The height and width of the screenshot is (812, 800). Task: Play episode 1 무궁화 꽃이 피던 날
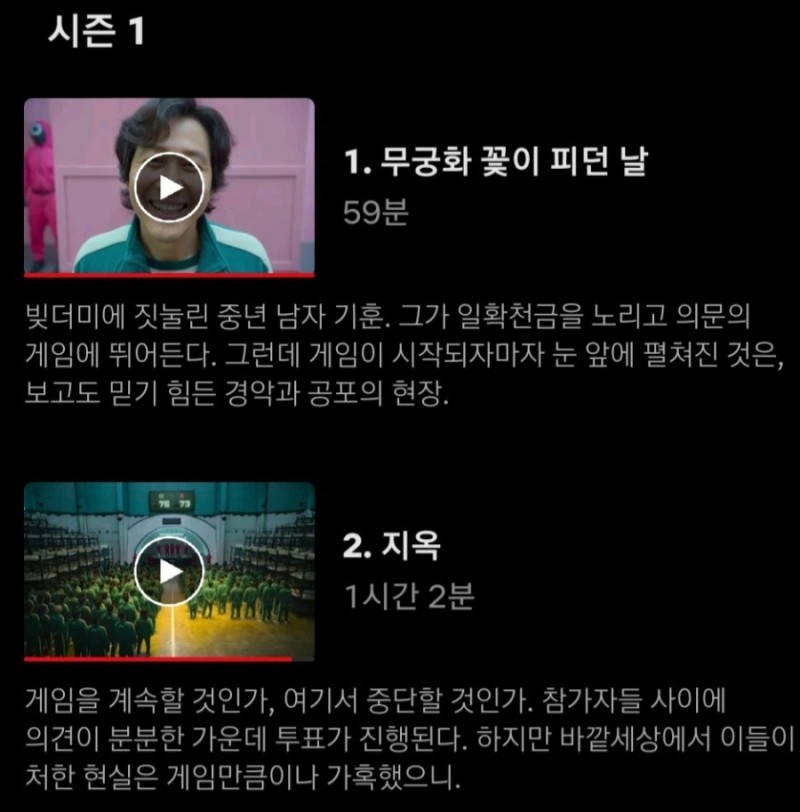169,188
